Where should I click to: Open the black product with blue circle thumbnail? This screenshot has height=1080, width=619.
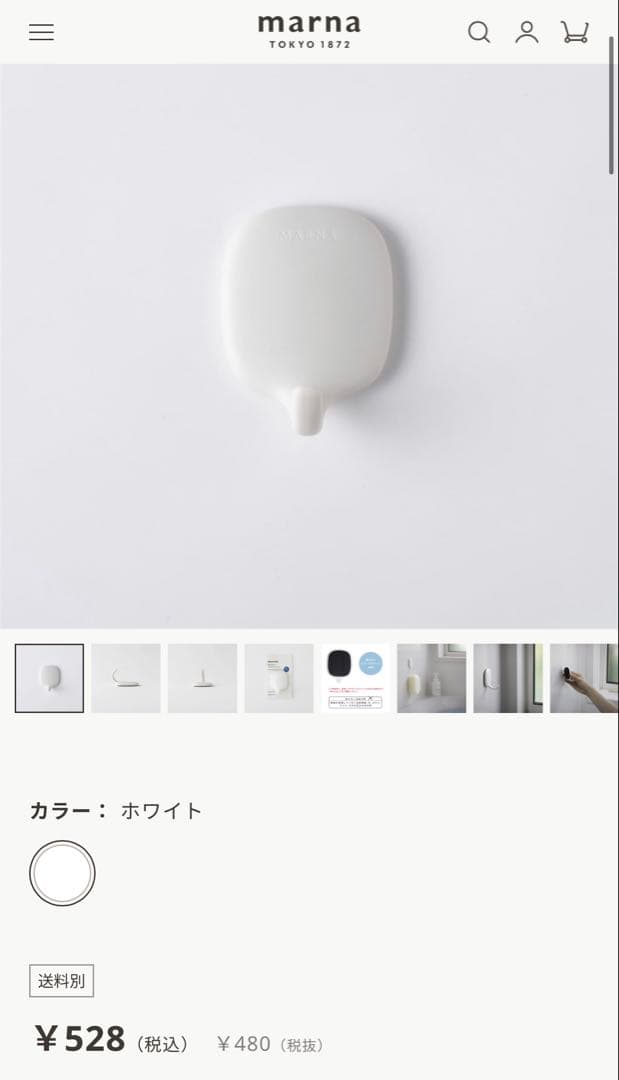(x=355, y=678)
